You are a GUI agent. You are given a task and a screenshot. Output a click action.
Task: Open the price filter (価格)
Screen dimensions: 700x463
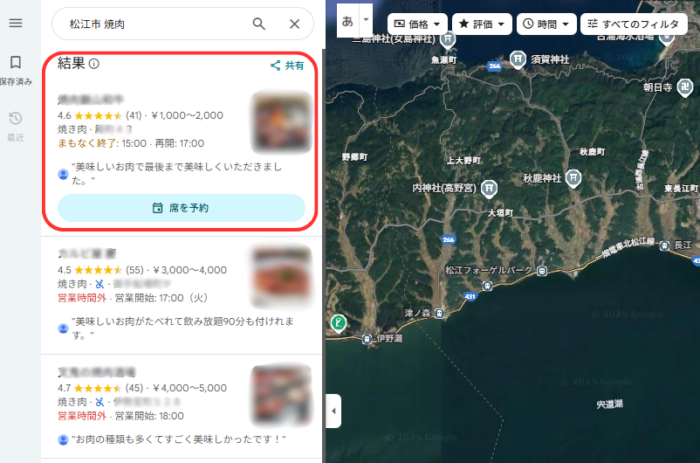[x=416, y=23]
